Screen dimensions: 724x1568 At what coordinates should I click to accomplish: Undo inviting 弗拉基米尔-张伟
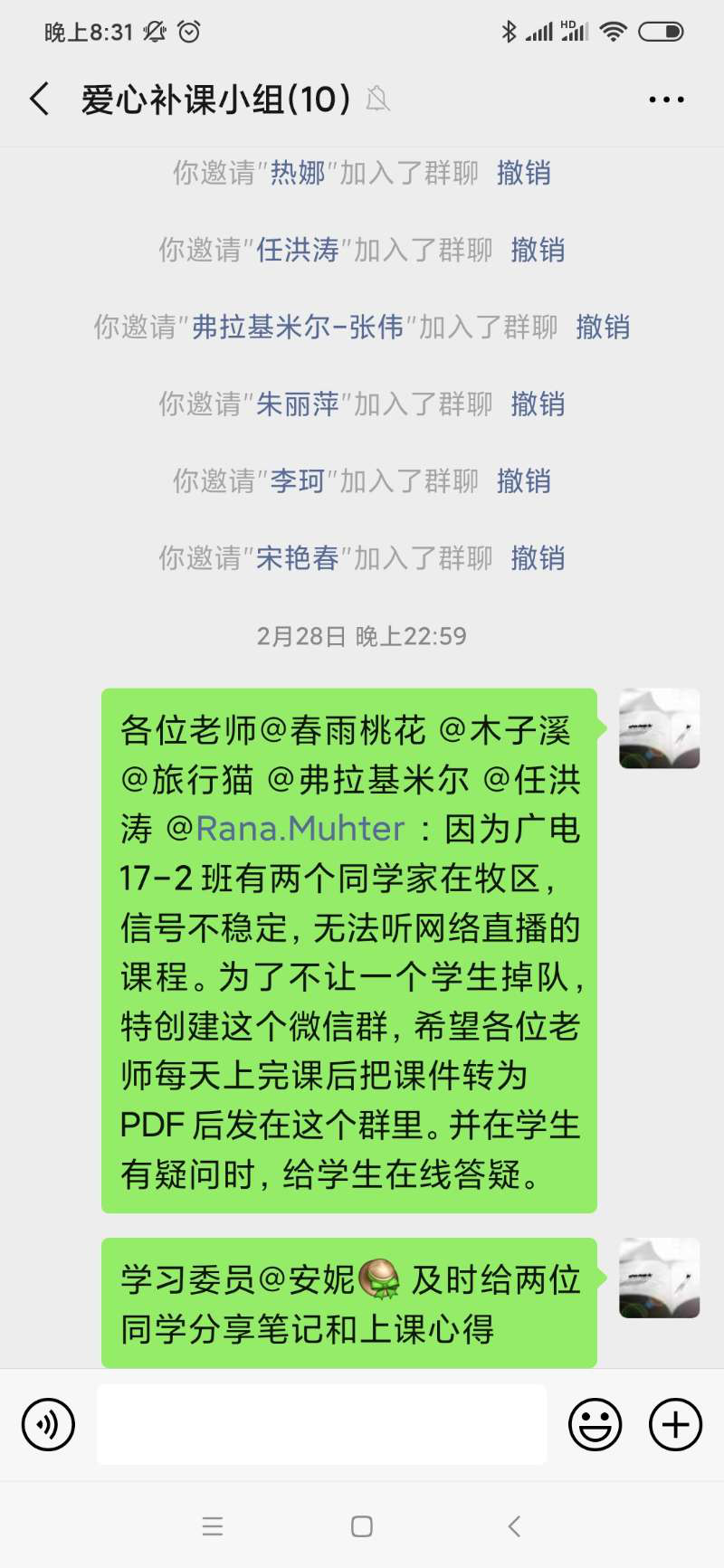[602, 327]
